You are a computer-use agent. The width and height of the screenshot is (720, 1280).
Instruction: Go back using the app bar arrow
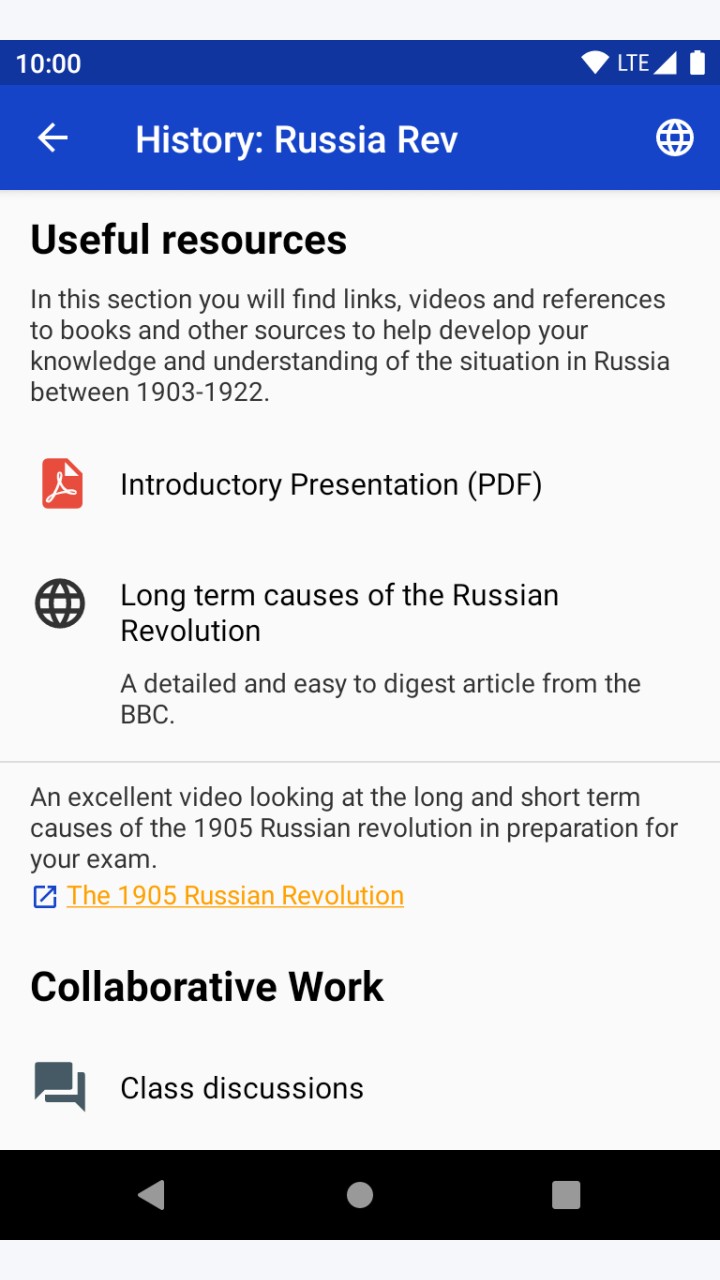click(x=53, y=138)
